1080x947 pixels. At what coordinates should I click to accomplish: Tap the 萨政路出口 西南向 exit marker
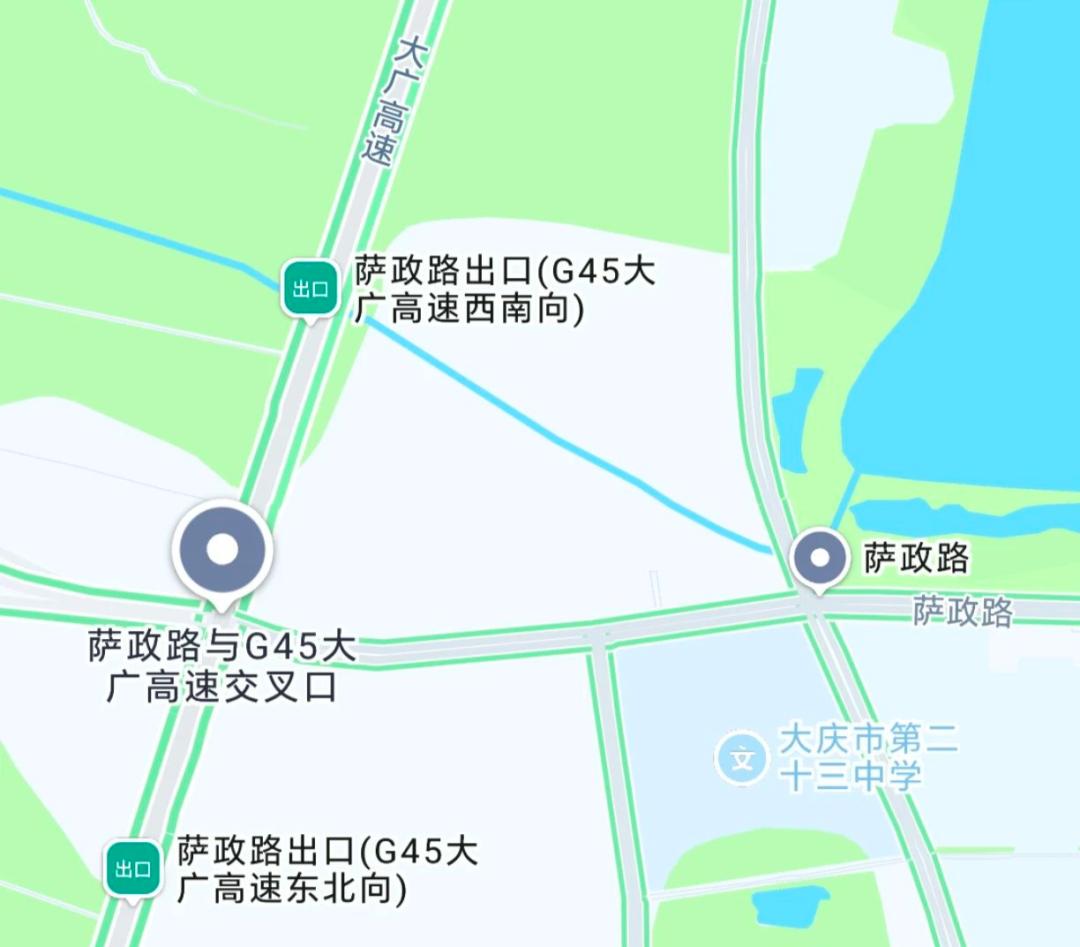[x=309, y=290]
